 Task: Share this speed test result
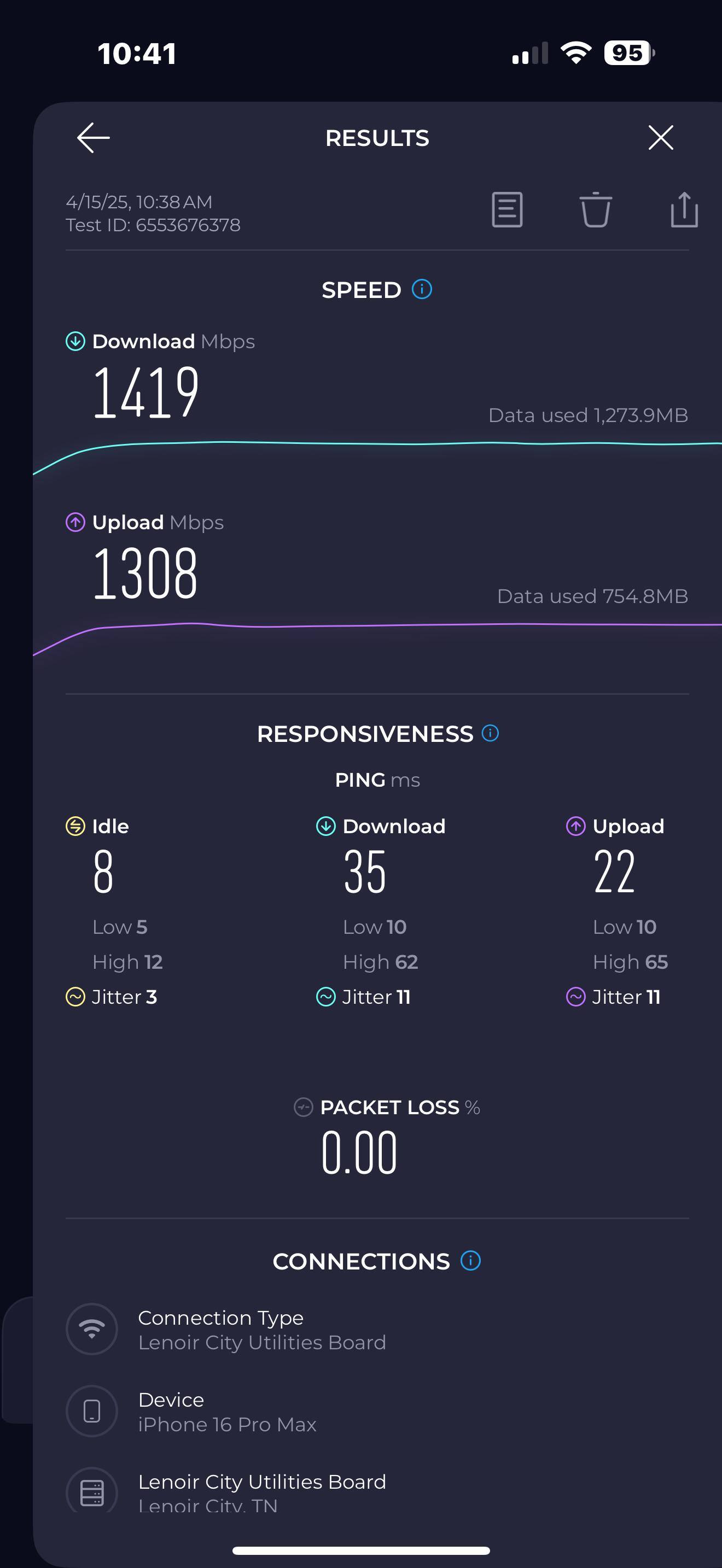click(x=684, y=210)
